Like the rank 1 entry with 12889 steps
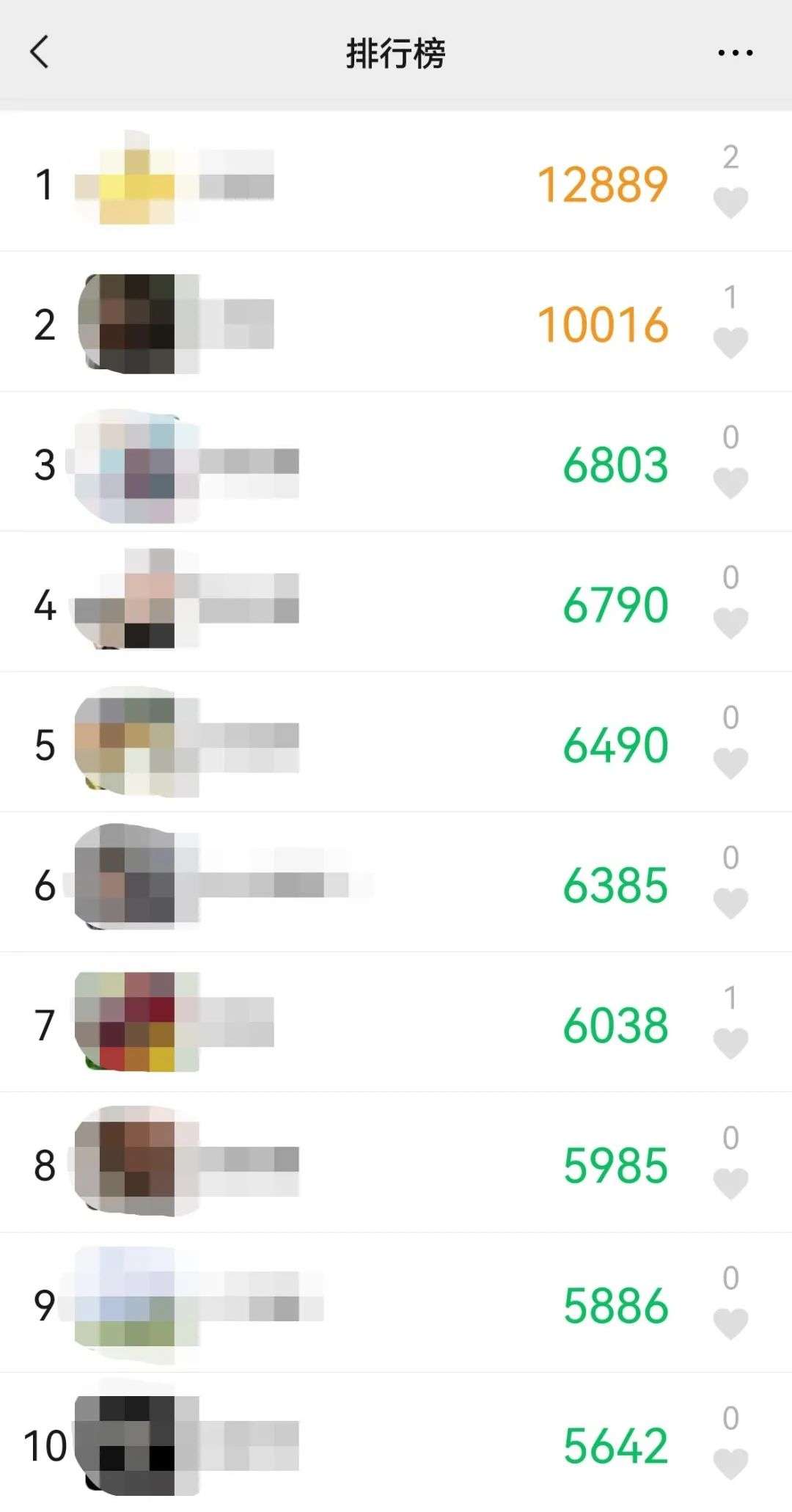 (x=730, y=202)
